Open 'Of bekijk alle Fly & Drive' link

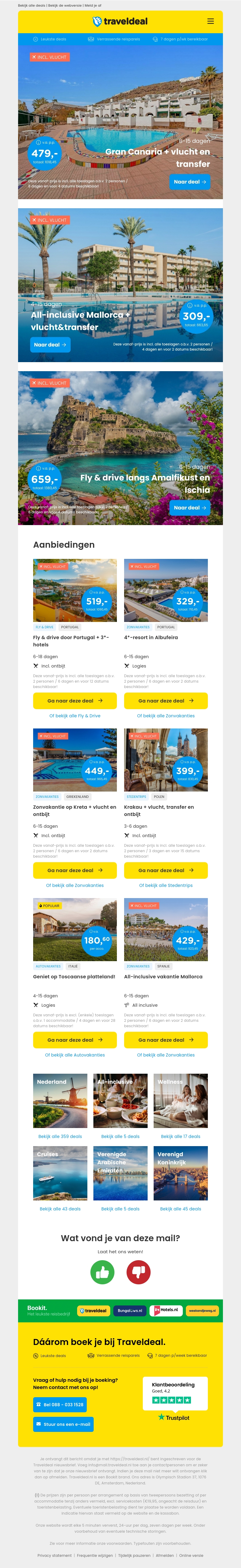tap(75, 716)
